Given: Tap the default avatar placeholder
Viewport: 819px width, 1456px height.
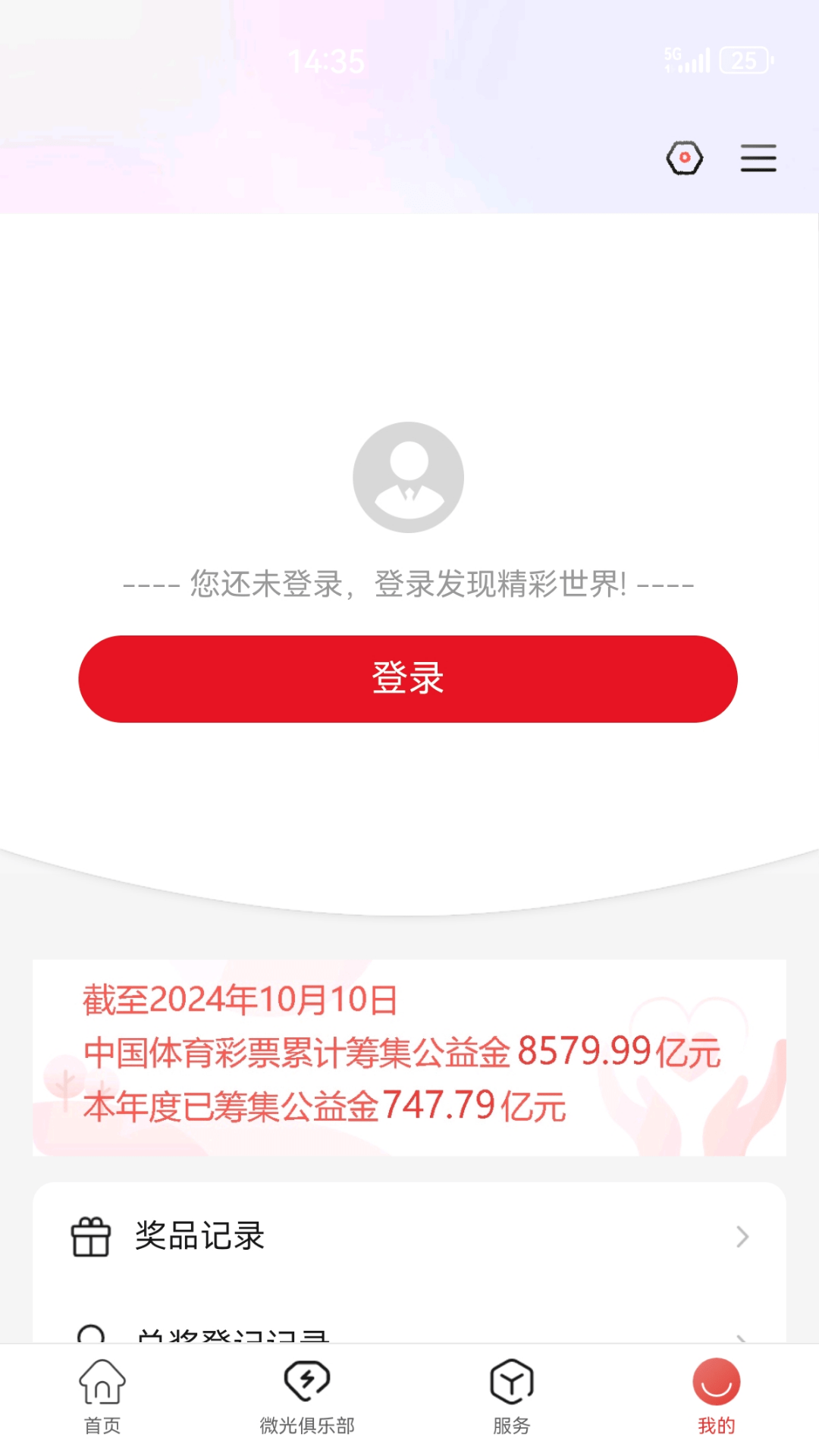Looking at the screenshot, I should 409,476.
